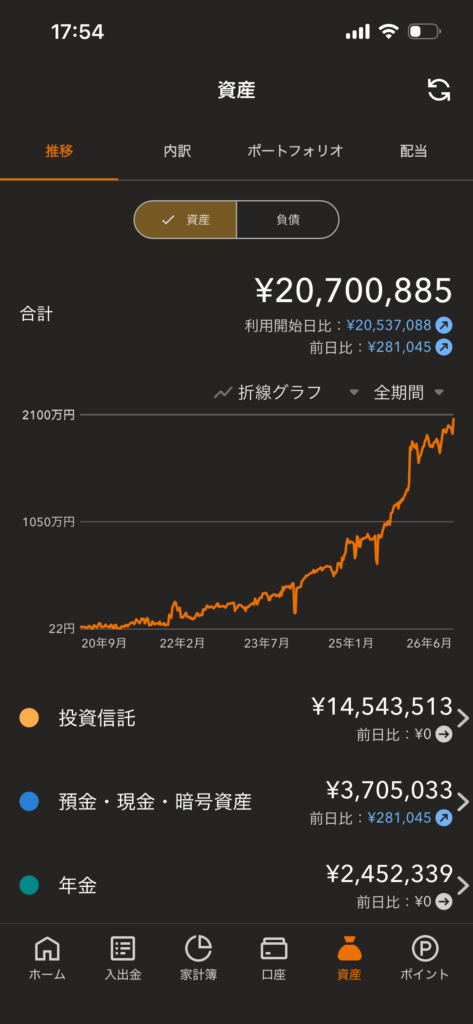Open the 口座 tab

(x=274, y=957)
